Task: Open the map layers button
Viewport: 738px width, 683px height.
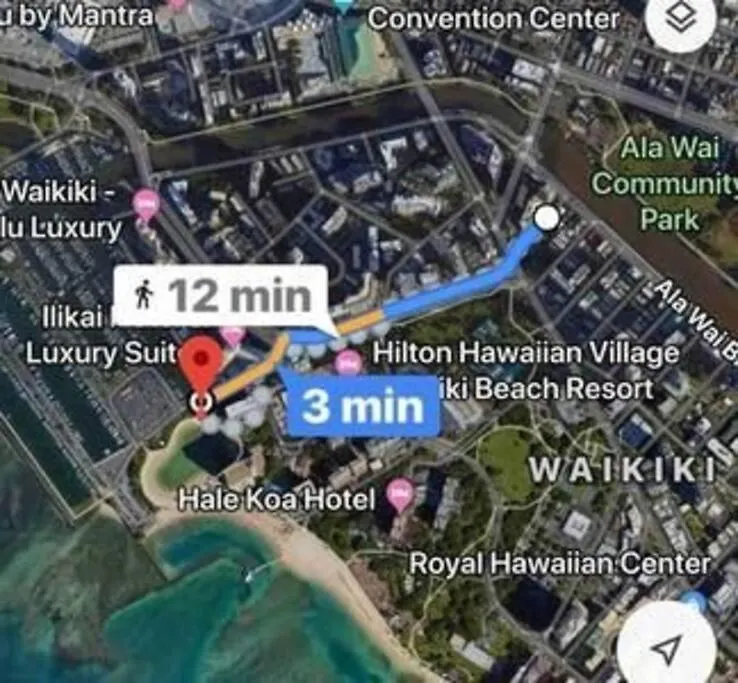Action: coord(680,22)
